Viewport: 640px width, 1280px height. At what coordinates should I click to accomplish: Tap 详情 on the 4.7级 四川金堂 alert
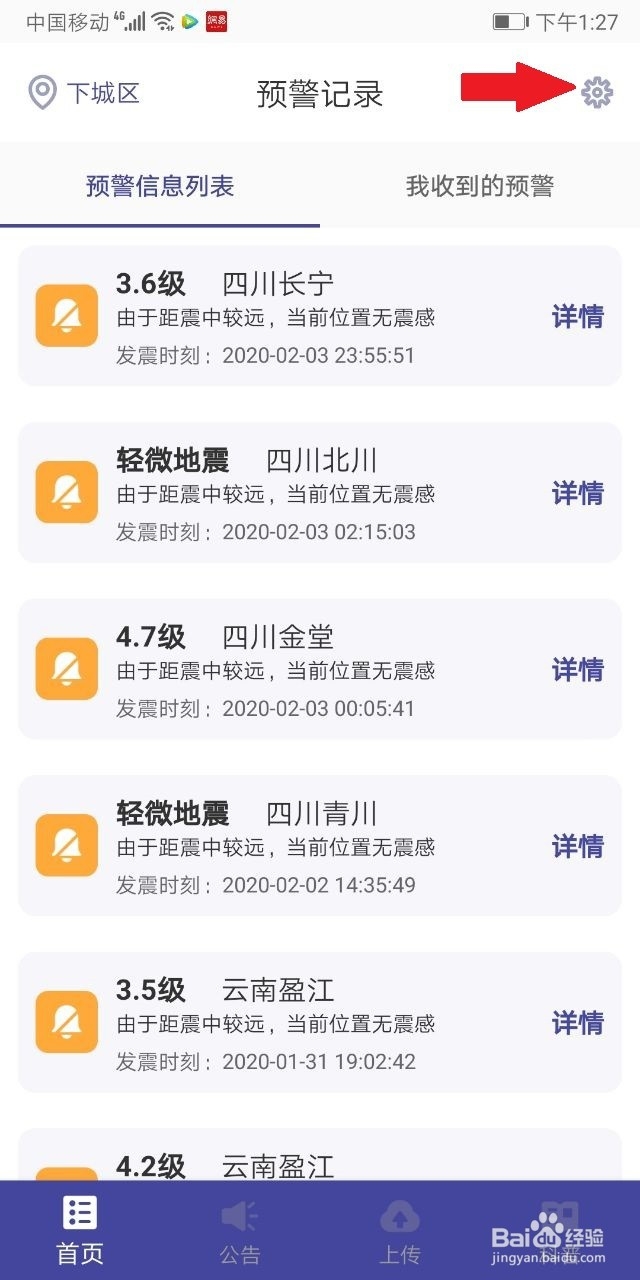pyautogui.click(x=577, y=670)
